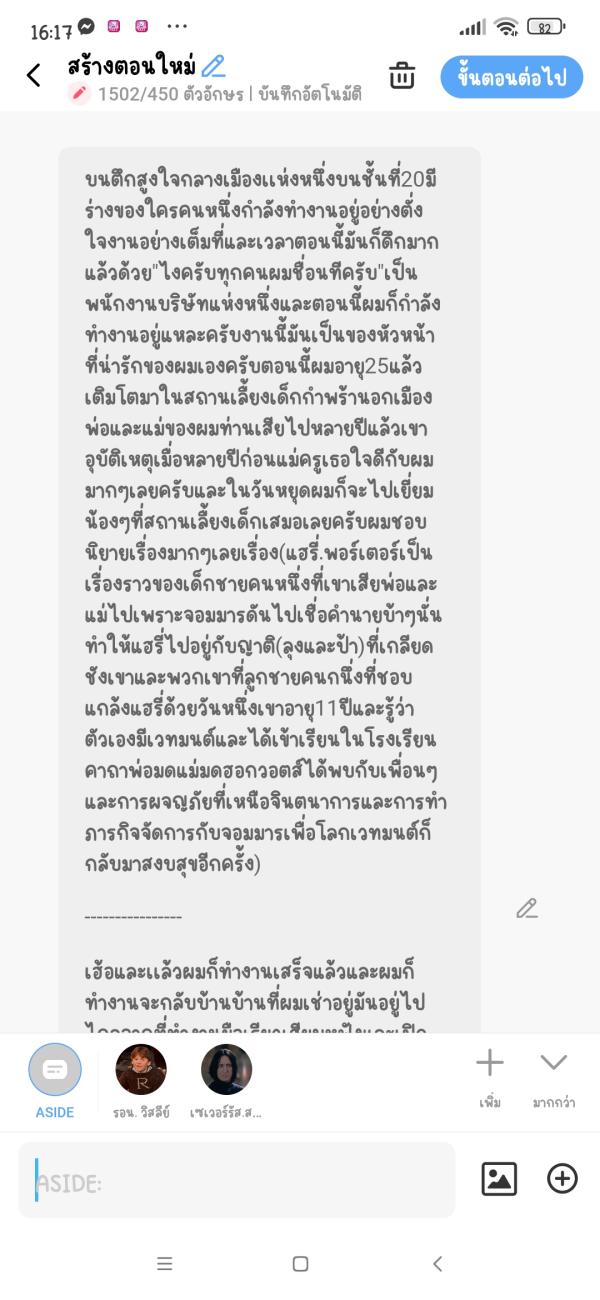Choose the รอน. วีสลีย์ character

point(141,1070)
